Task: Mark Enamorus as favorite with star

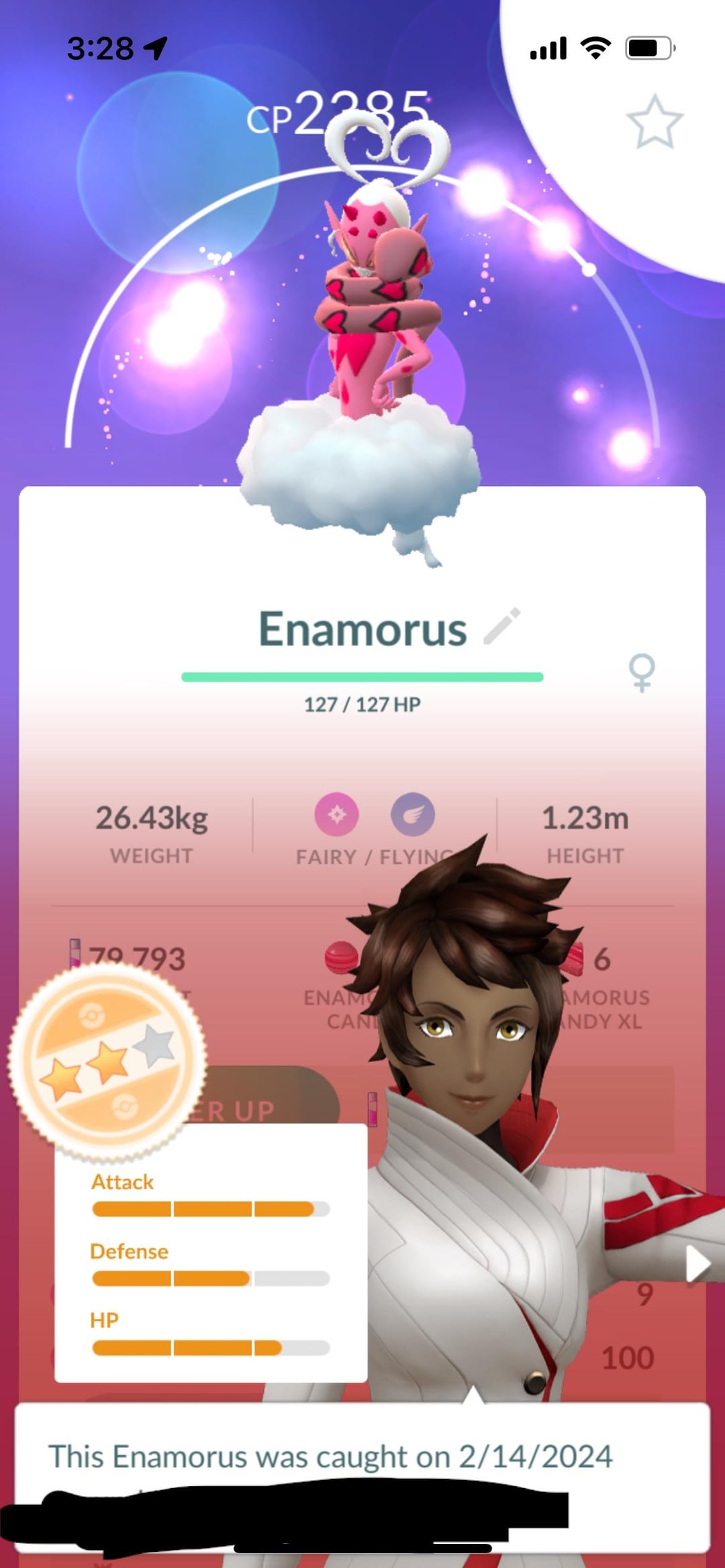Action: tap(654, 123)
